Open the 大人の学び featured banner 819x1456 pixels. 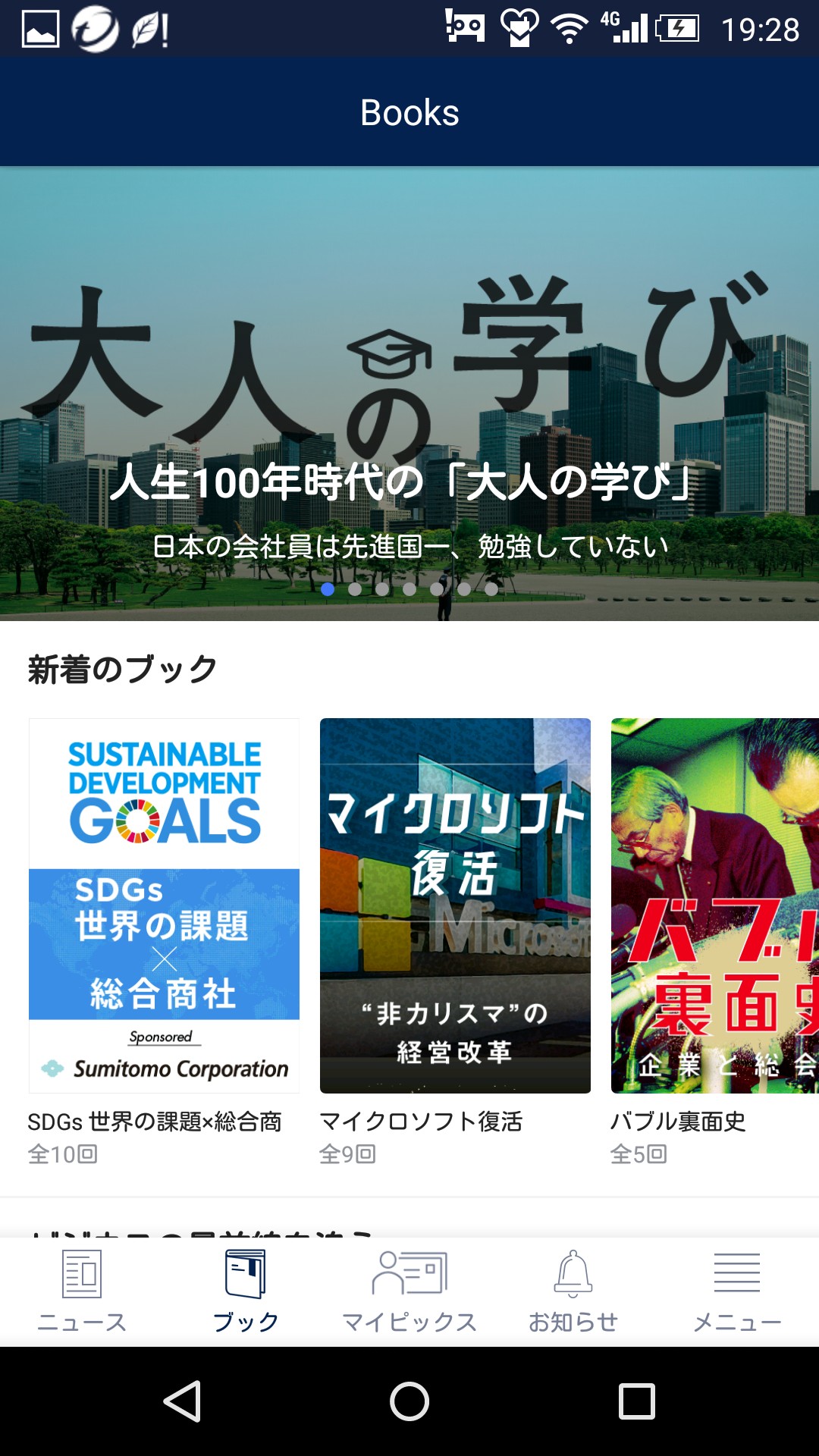click(x=409, y=394)
